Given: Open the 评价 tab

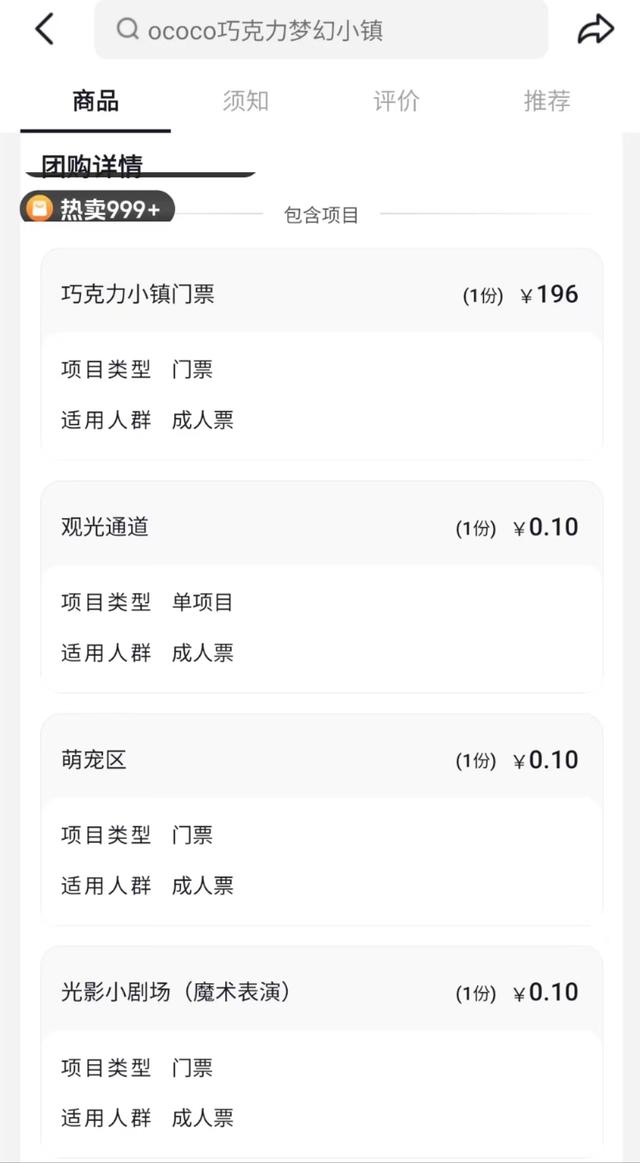Looking at the screenshot, I should (x=397, y=101).
